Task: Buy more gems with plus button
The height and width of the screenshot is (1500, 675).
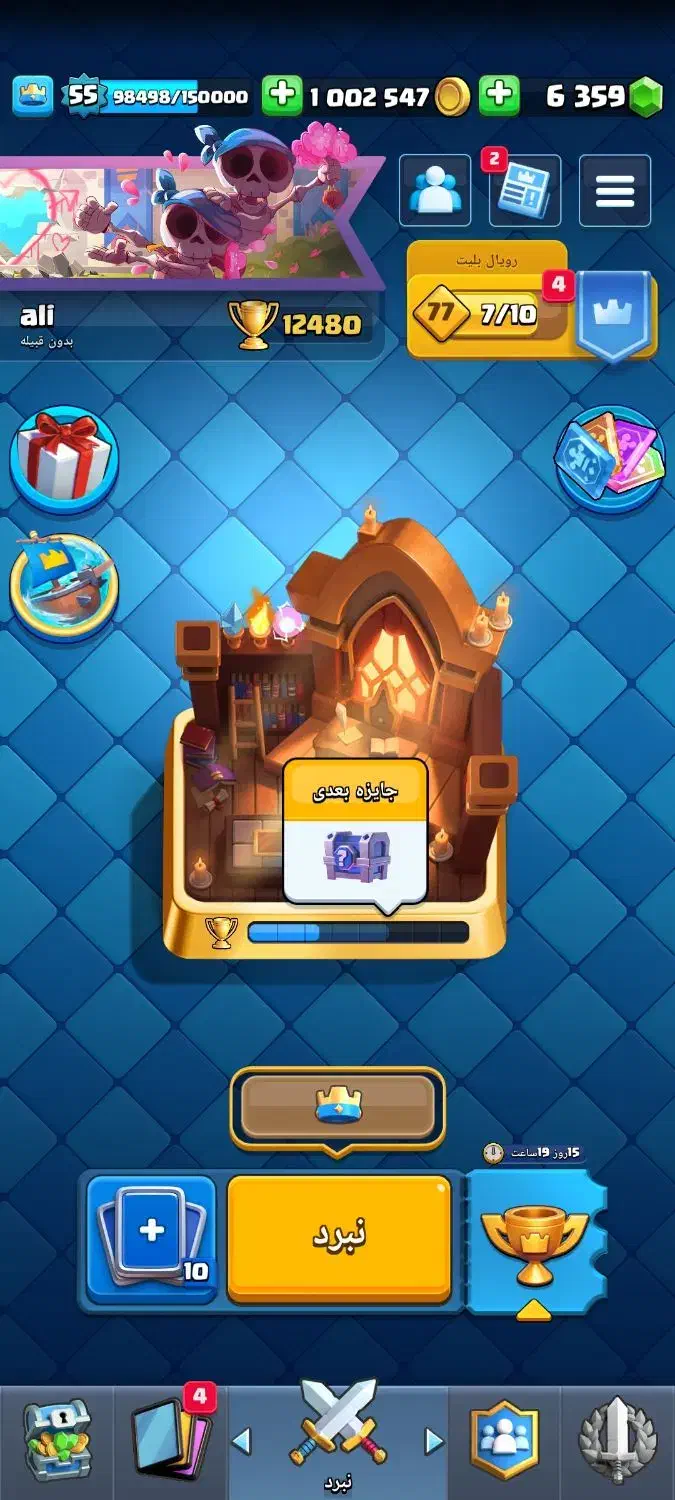Action: click(498, 96)
